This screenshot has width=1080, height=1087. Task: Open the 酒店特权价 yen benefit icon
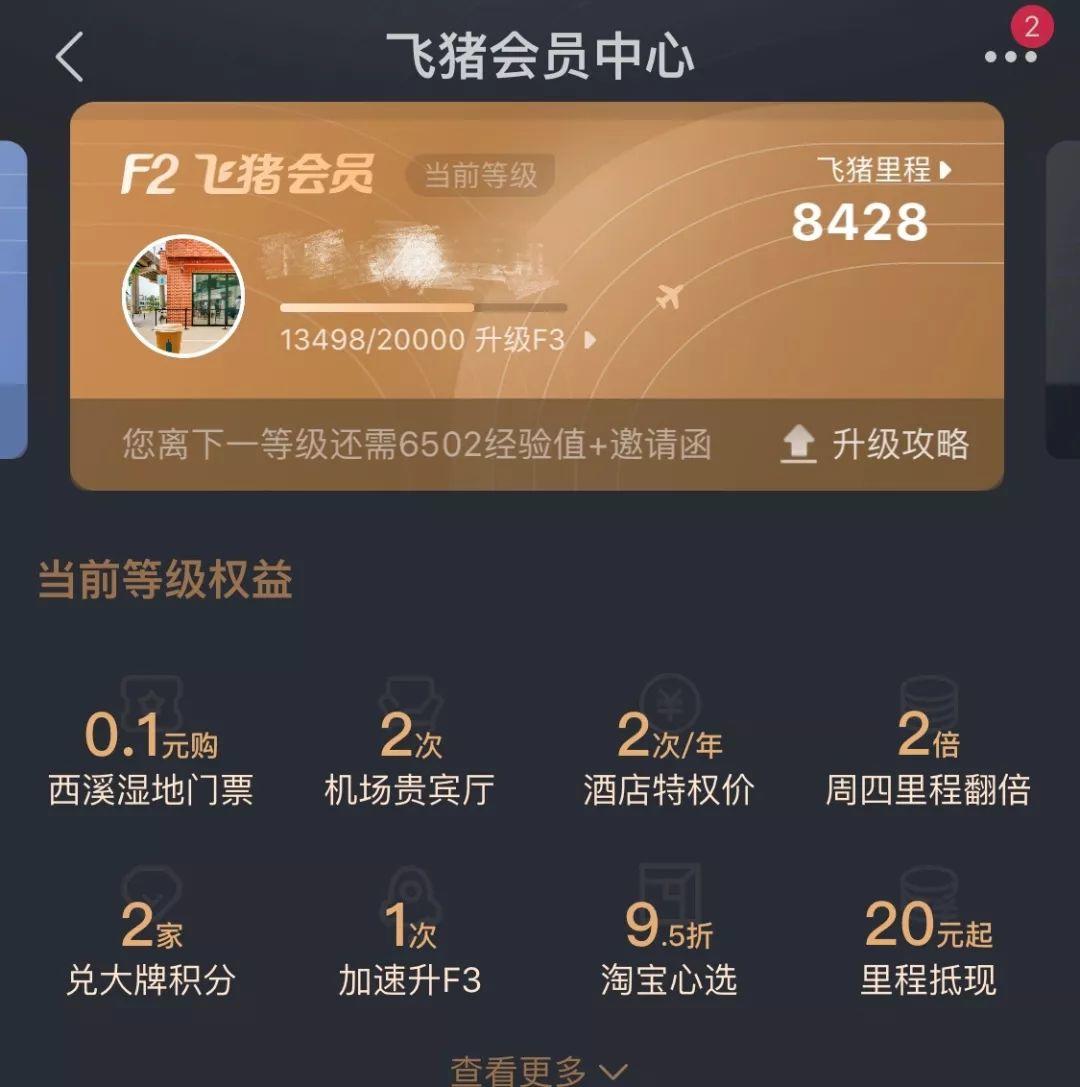point(672,700)
